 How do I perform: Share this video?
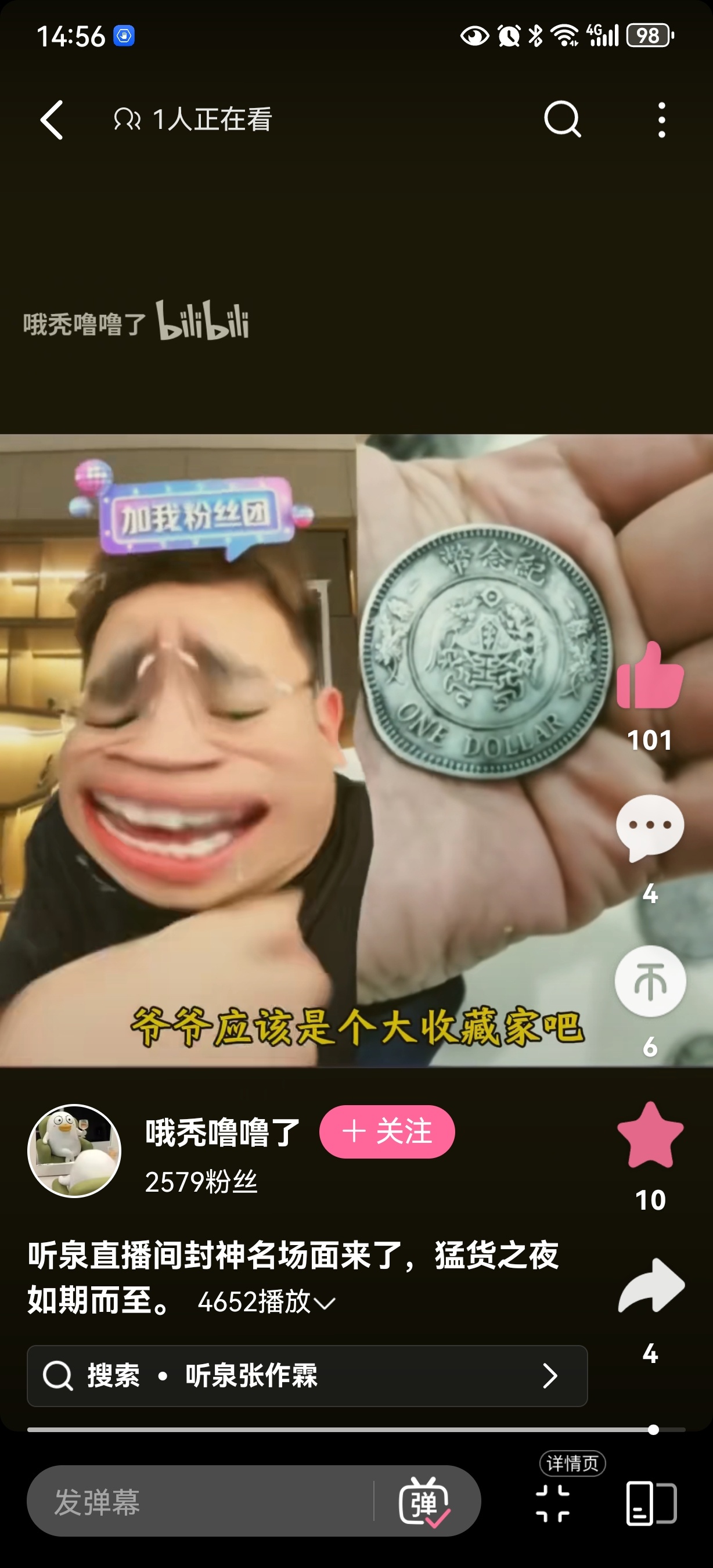651,1286
